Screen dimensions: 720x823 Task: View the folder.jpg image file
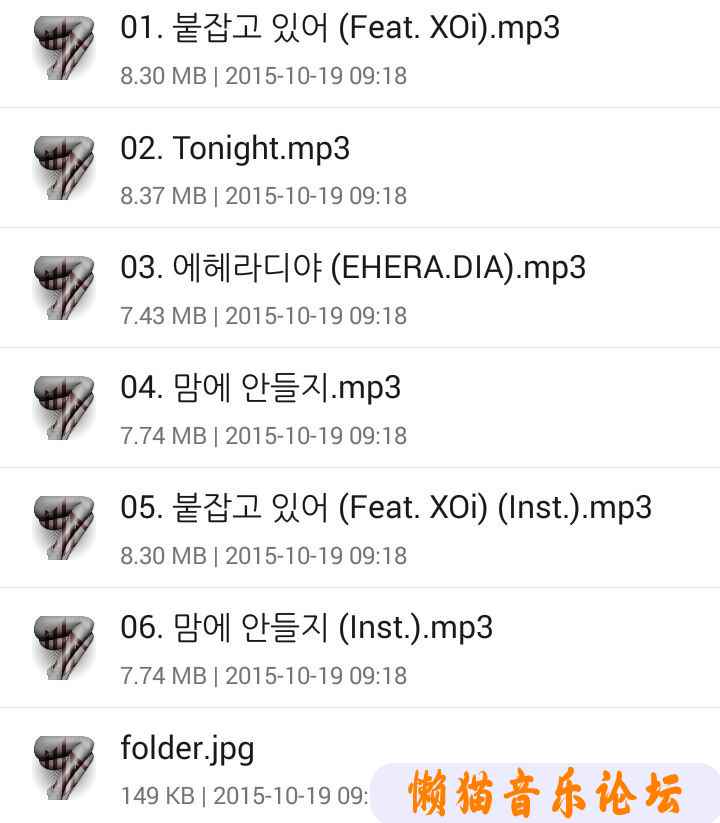pos(187,748)
